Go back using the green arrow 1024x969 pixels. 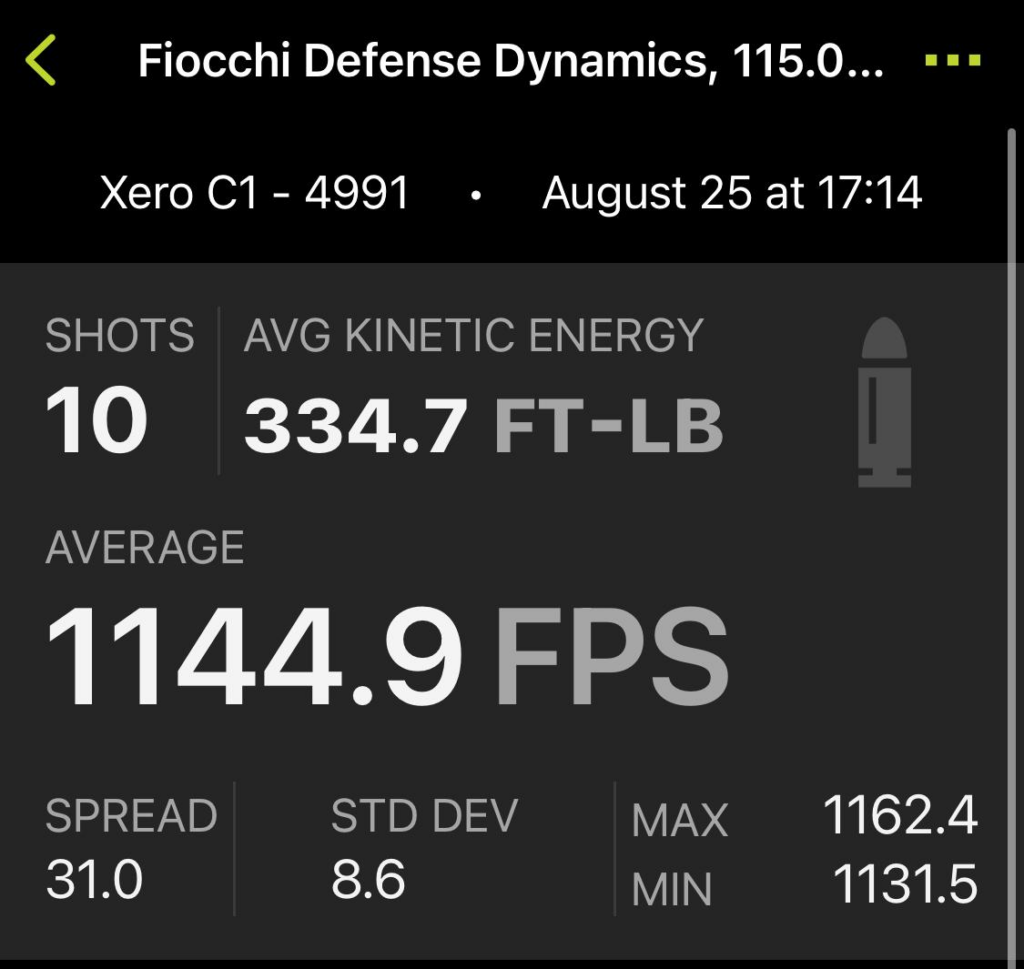tap(41, 61)
